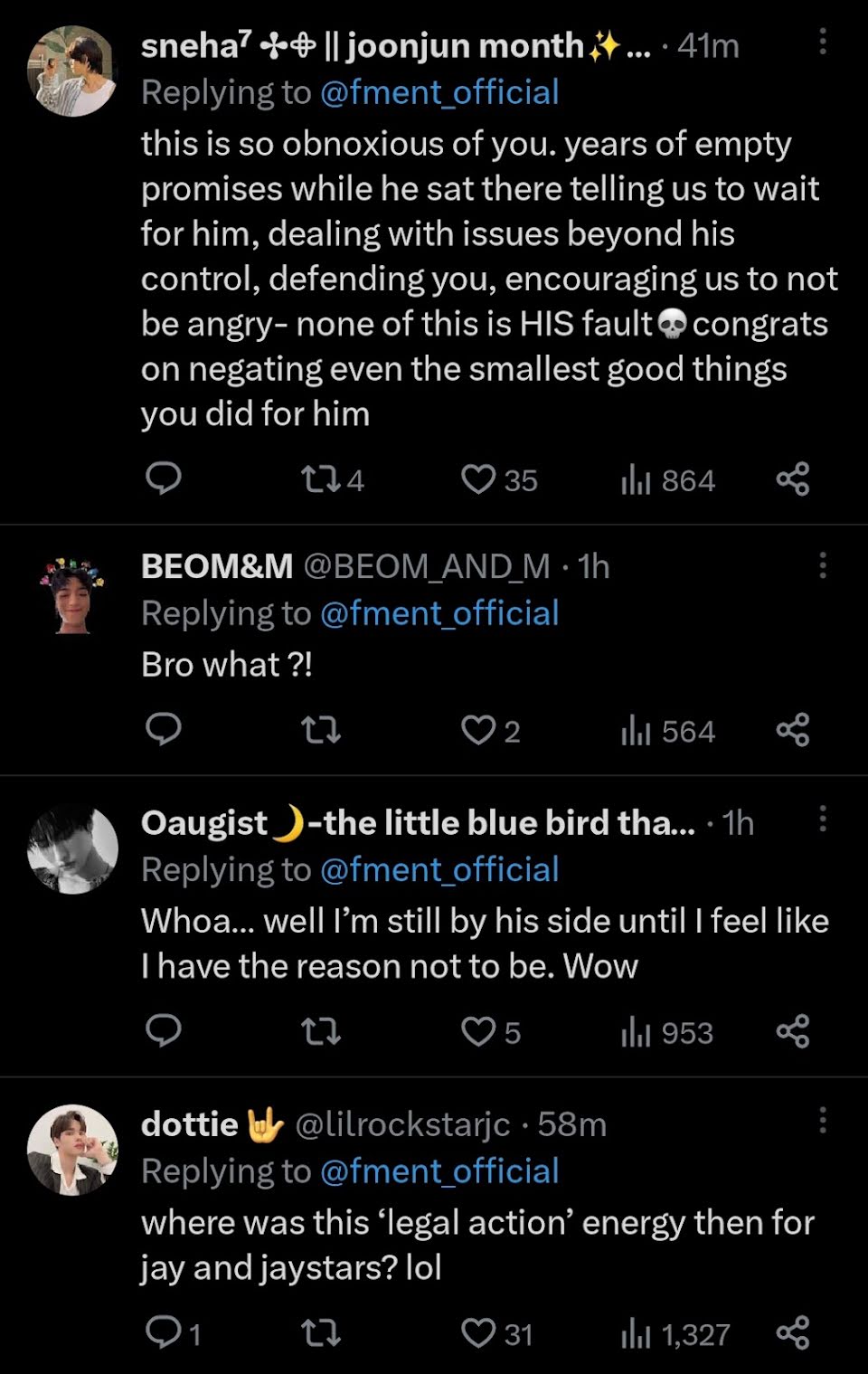Like Oaugist's reply
The image size is (868, 1374).
pyautogui.click(x=478, y=1031)
